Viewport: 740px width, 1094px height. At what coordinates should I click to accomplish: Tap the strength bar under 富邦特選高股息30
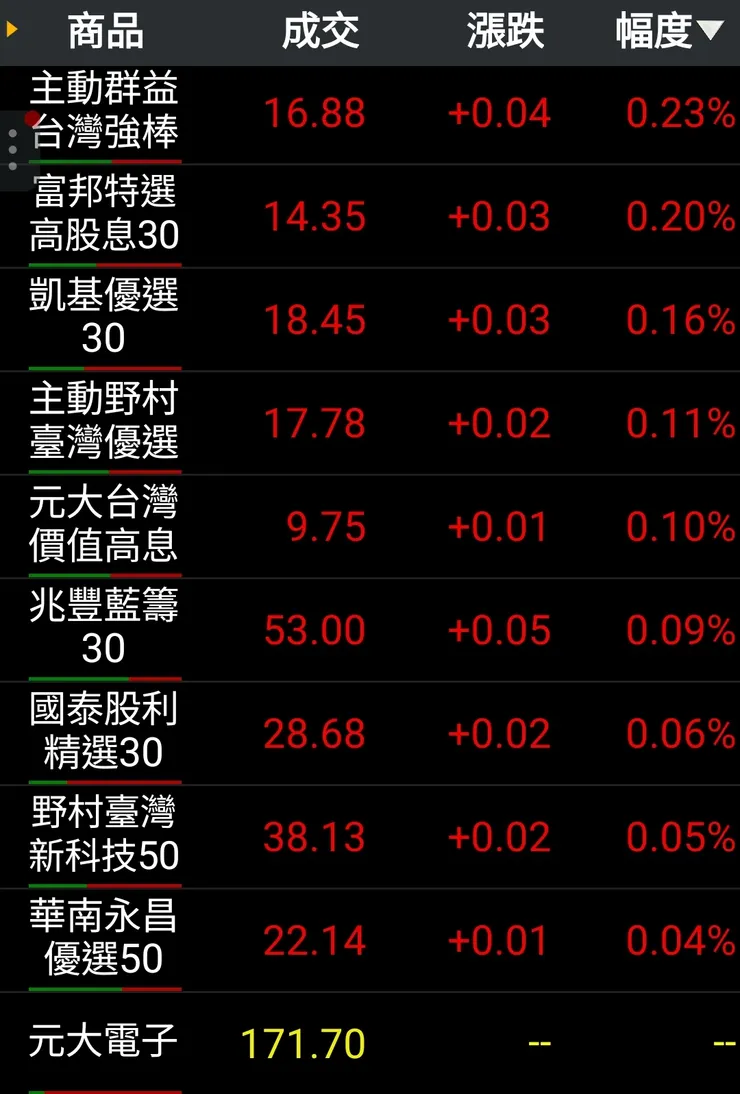[x=104, y=264]
